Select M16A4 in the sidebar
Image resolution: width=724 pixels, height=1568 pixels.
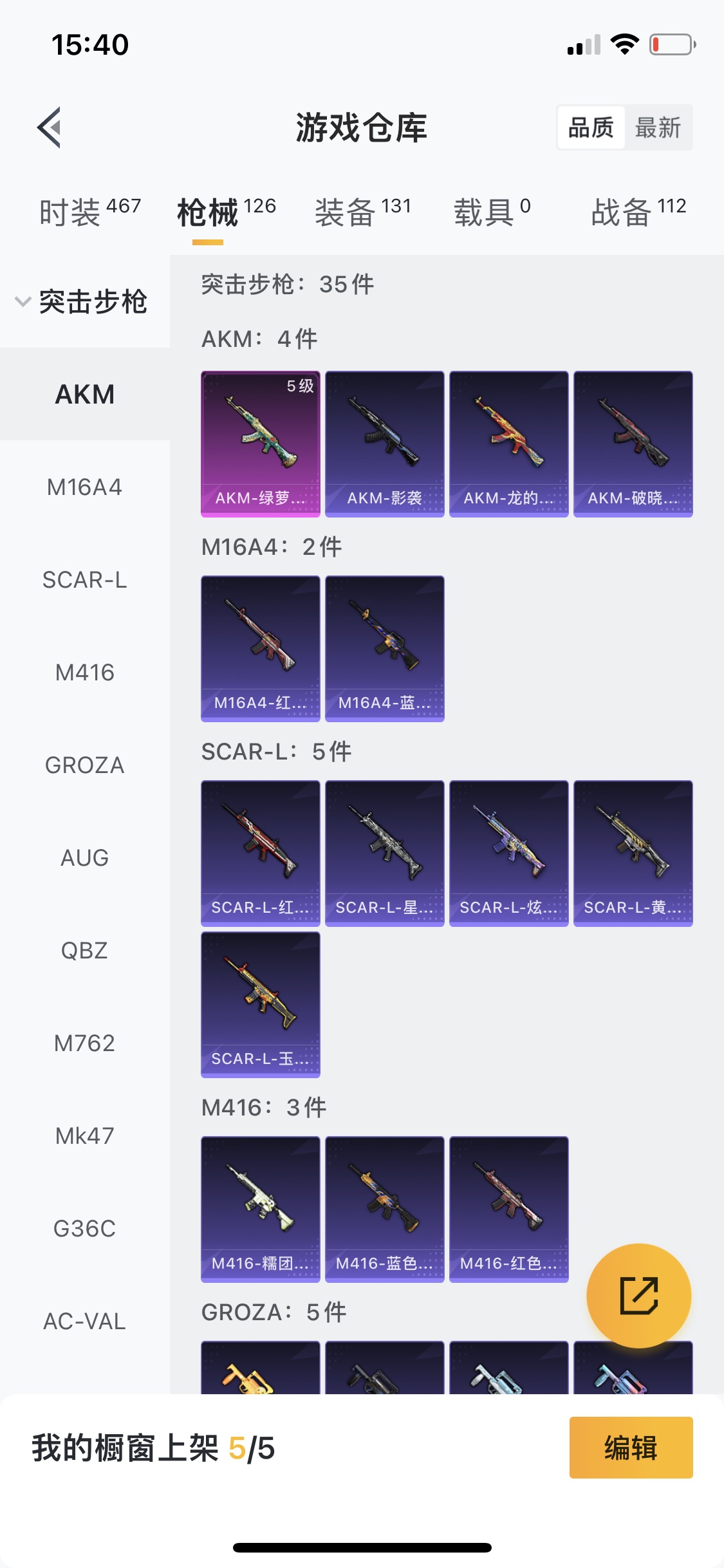(x=84, y=487)
